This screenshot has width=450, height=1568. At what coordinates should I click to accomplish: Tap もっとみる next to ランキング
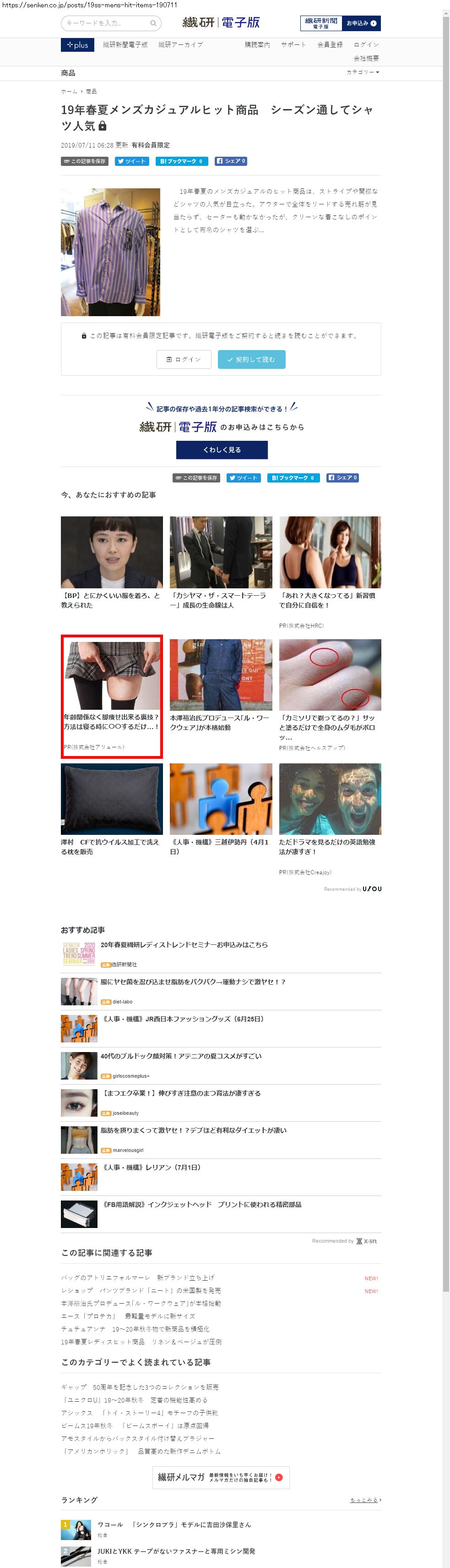(365, 1500)
